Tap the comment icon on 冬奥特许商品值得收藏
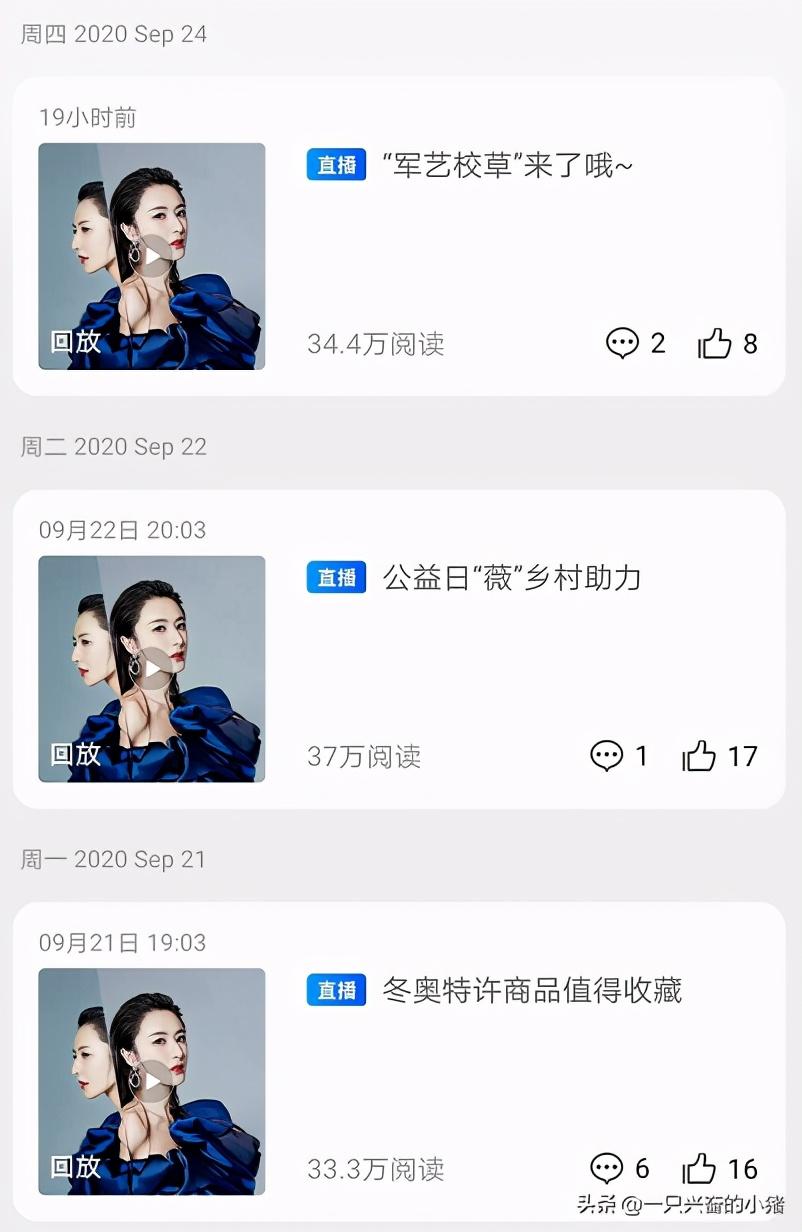Screen dimensions: 802x1232 (607, 1168)
